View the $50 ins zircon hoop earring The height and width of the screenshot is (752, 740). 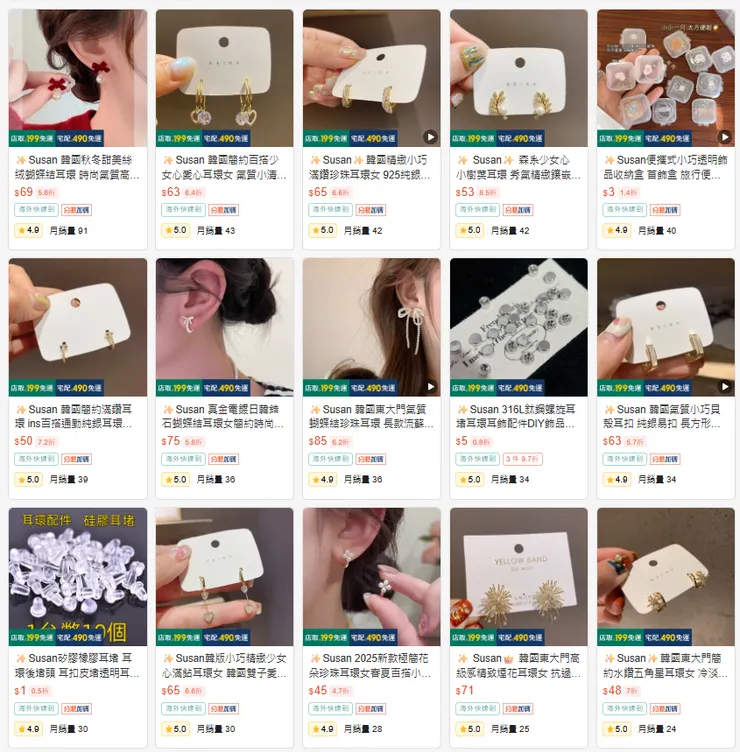(77, 327)
